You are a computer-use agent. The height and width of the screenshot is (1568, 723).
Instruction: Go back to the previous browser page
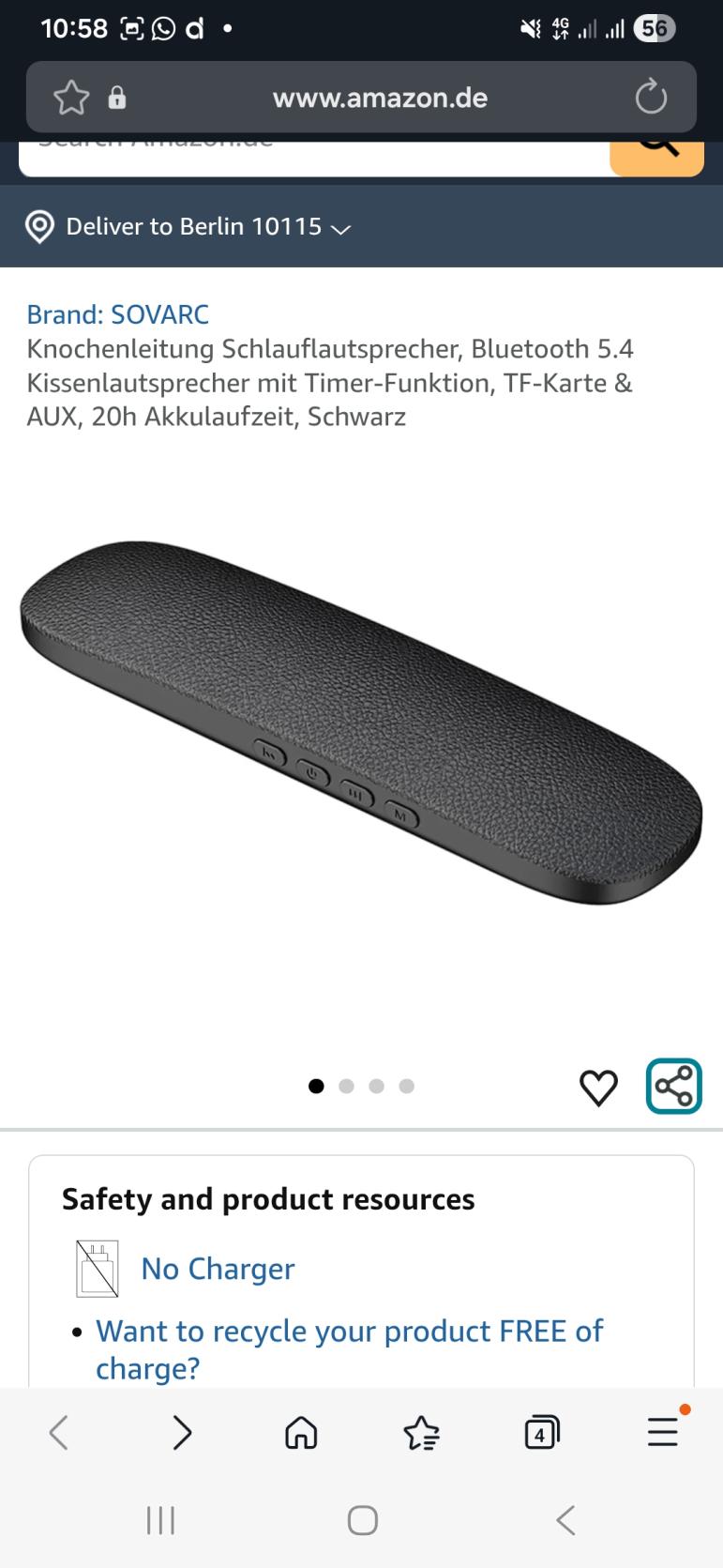(x=59, y=1433)
